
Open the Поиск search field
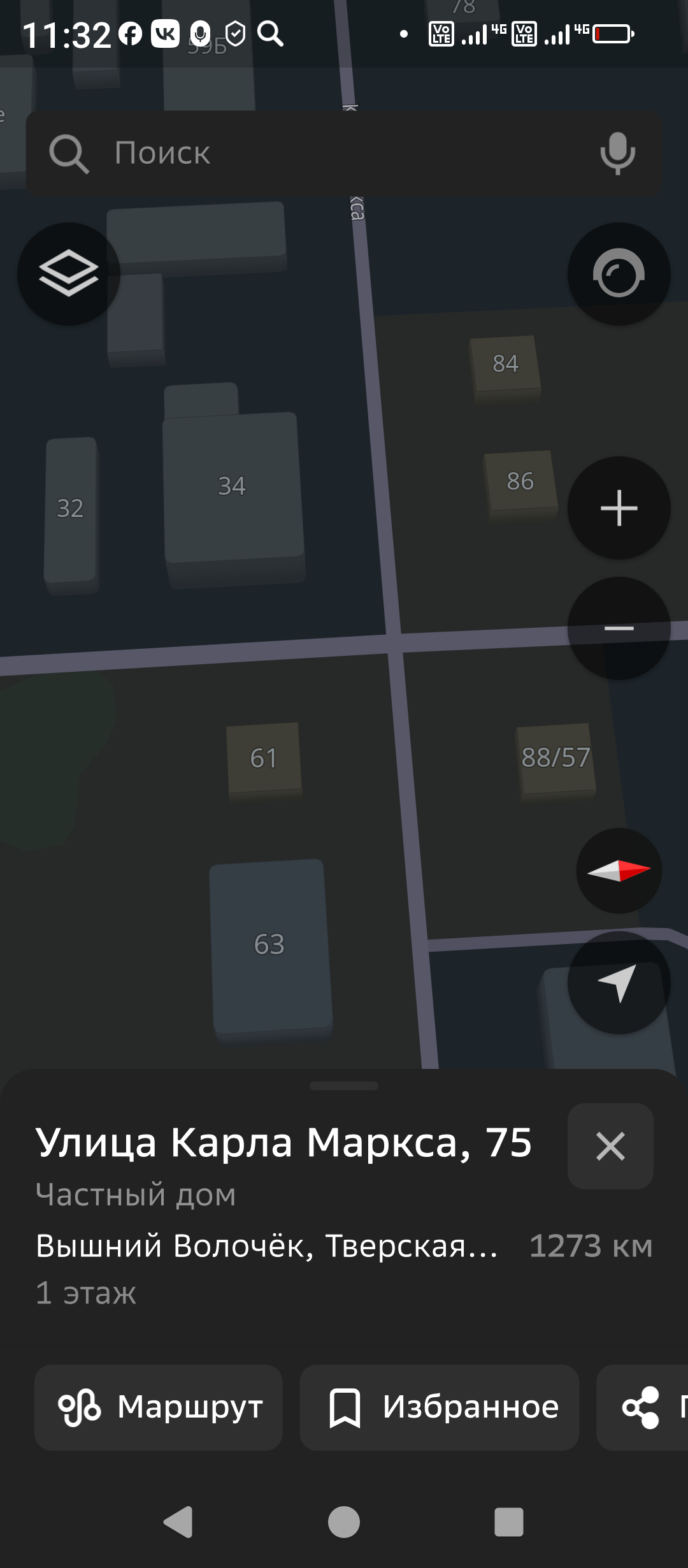(319, 153)
